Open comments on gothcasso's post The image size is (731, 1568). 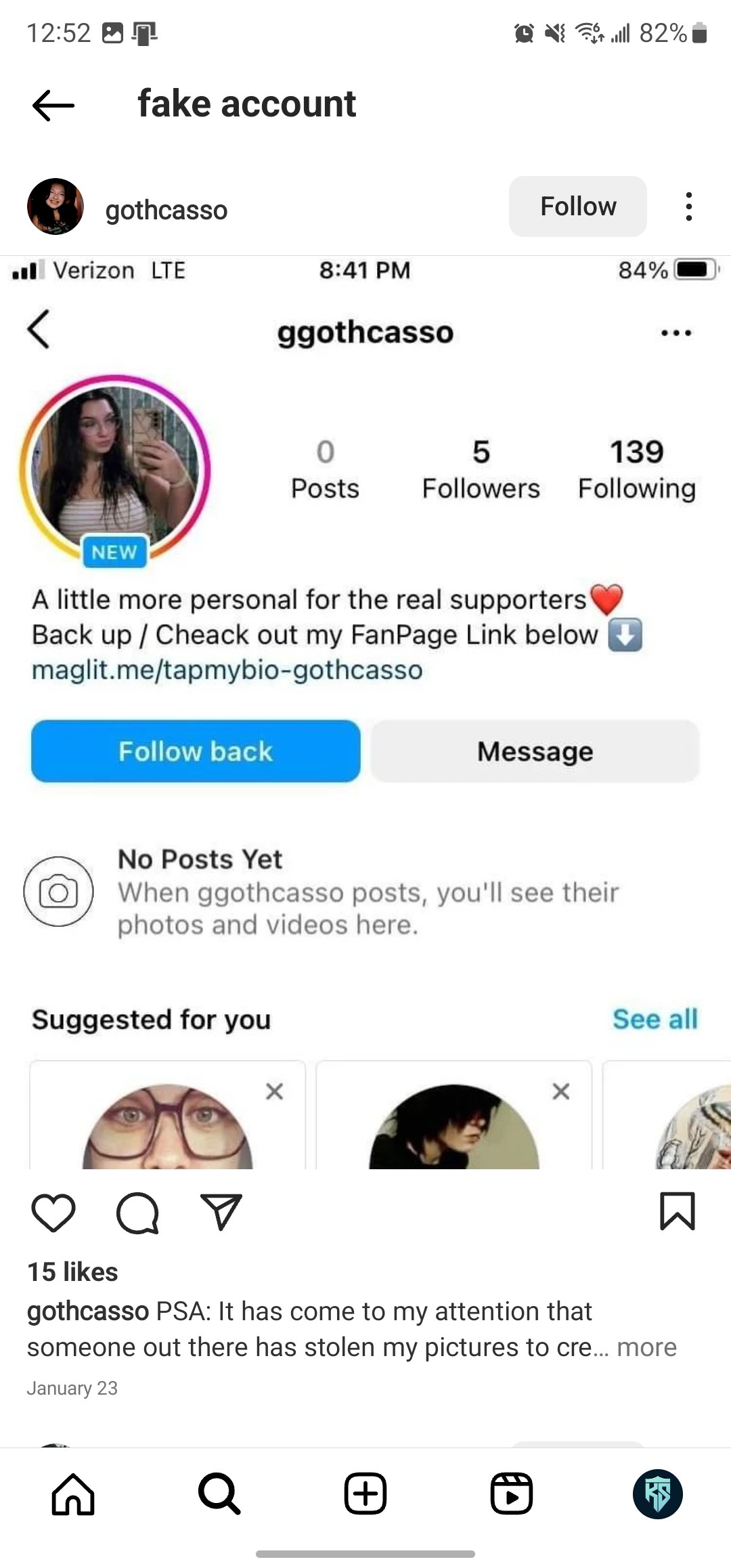[137, 1212]
